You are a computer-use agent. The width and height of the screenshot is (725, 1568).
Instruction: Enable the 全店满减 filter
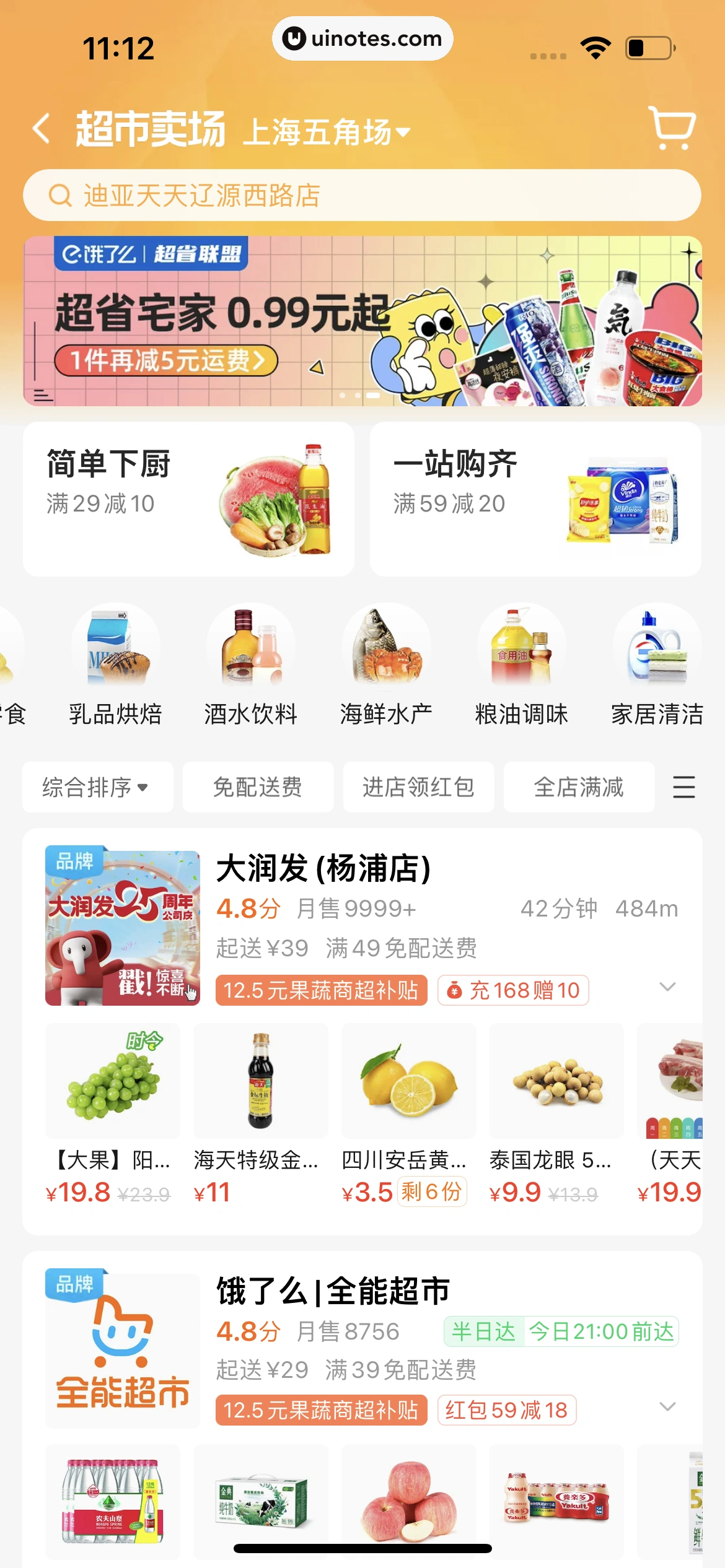(x=579, y=787)
